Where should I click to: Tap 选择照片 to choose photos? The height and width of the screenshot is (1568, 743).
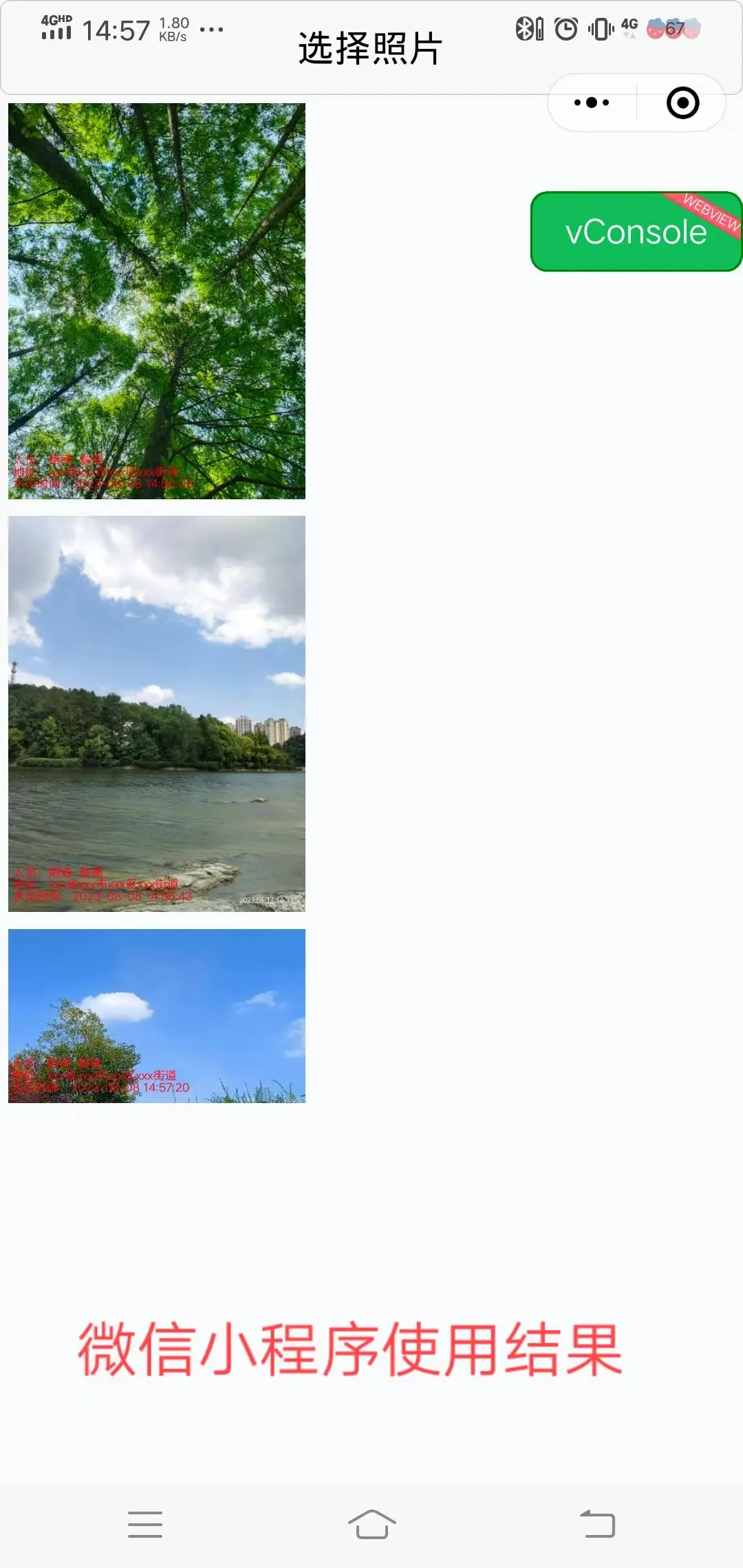click(370, 48)
